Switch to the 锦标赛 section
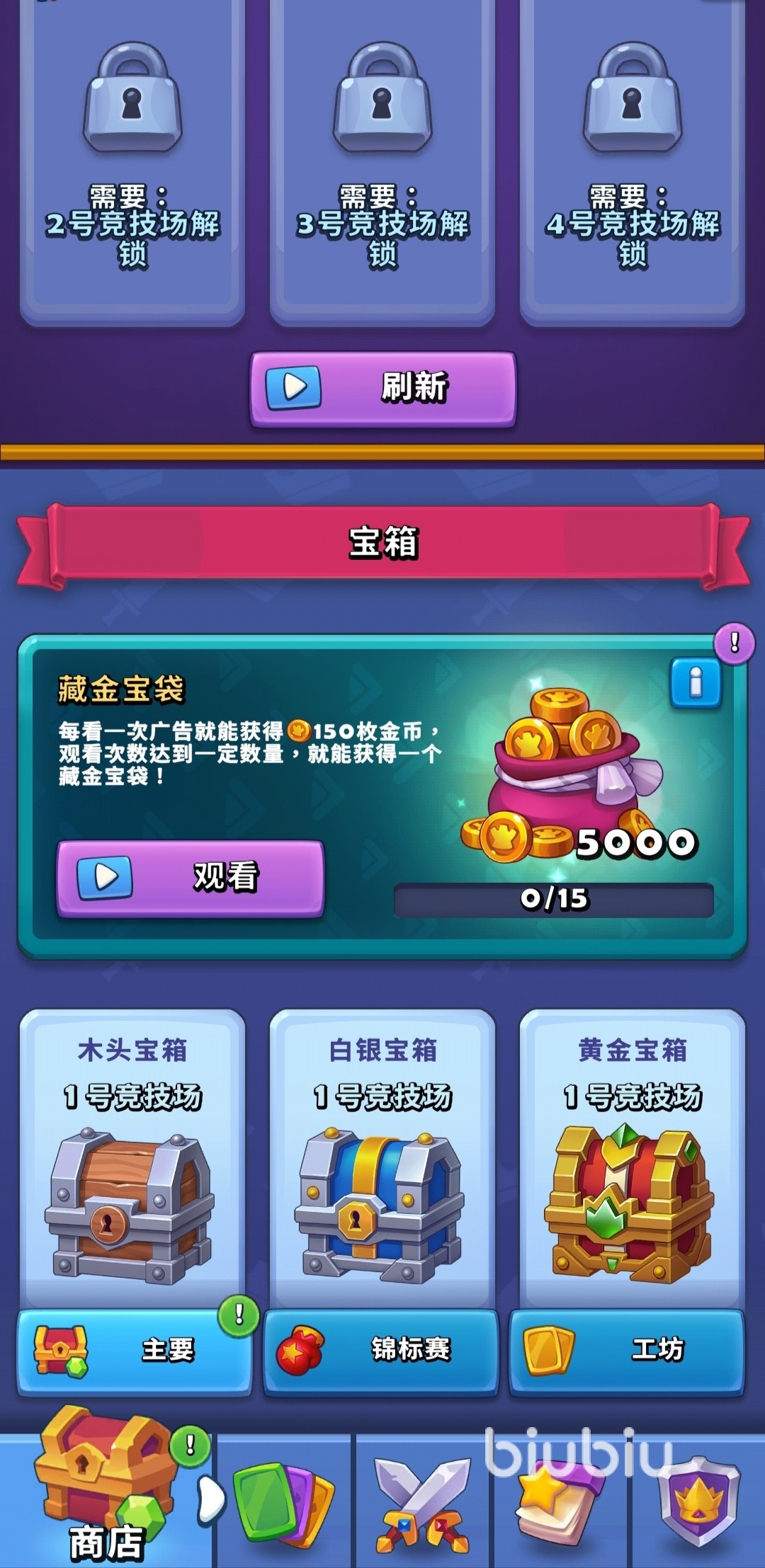 381,1351
